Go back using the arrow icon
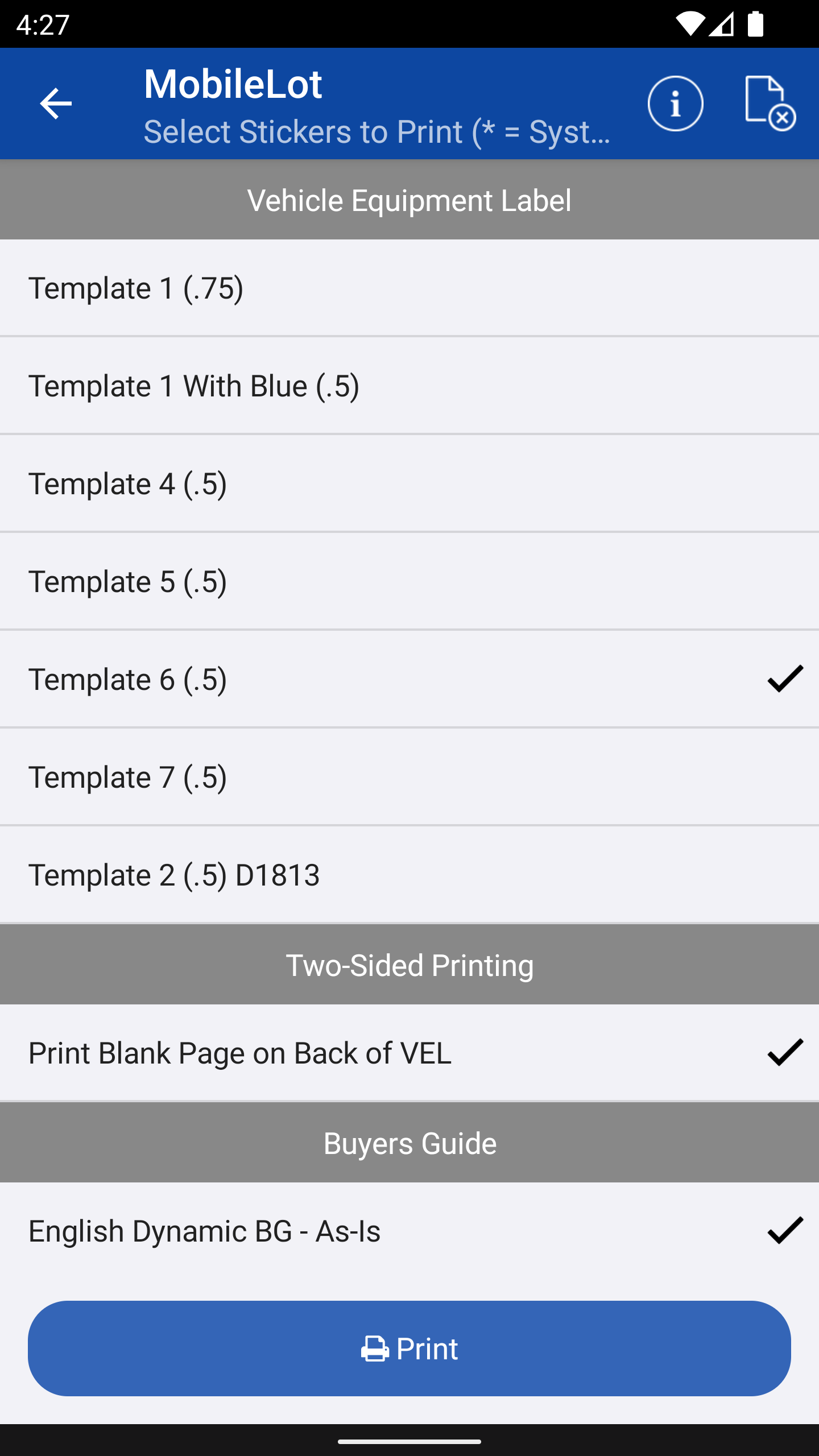The height and width of the screenshot is (1456, 819). tap(56, 104)
